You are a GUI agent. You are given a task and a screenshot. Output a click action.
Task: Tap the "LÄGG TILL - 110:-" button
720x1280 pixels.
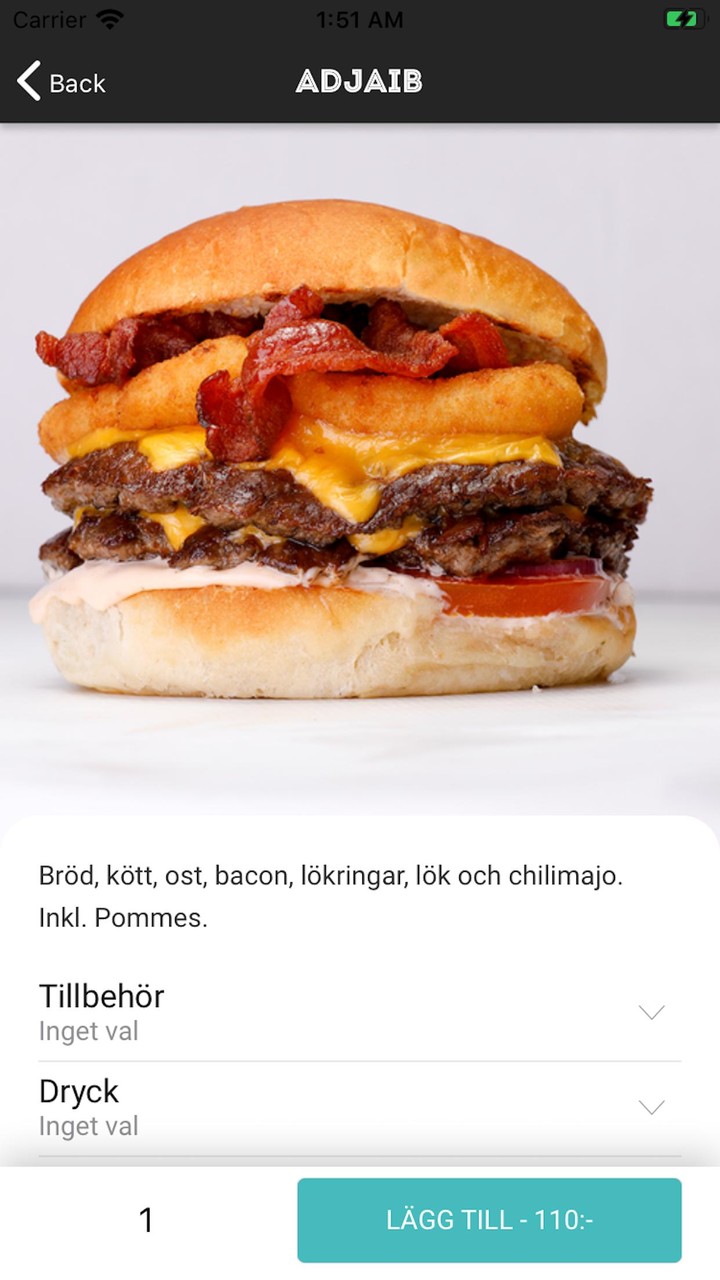click(x=490, y=1221)
